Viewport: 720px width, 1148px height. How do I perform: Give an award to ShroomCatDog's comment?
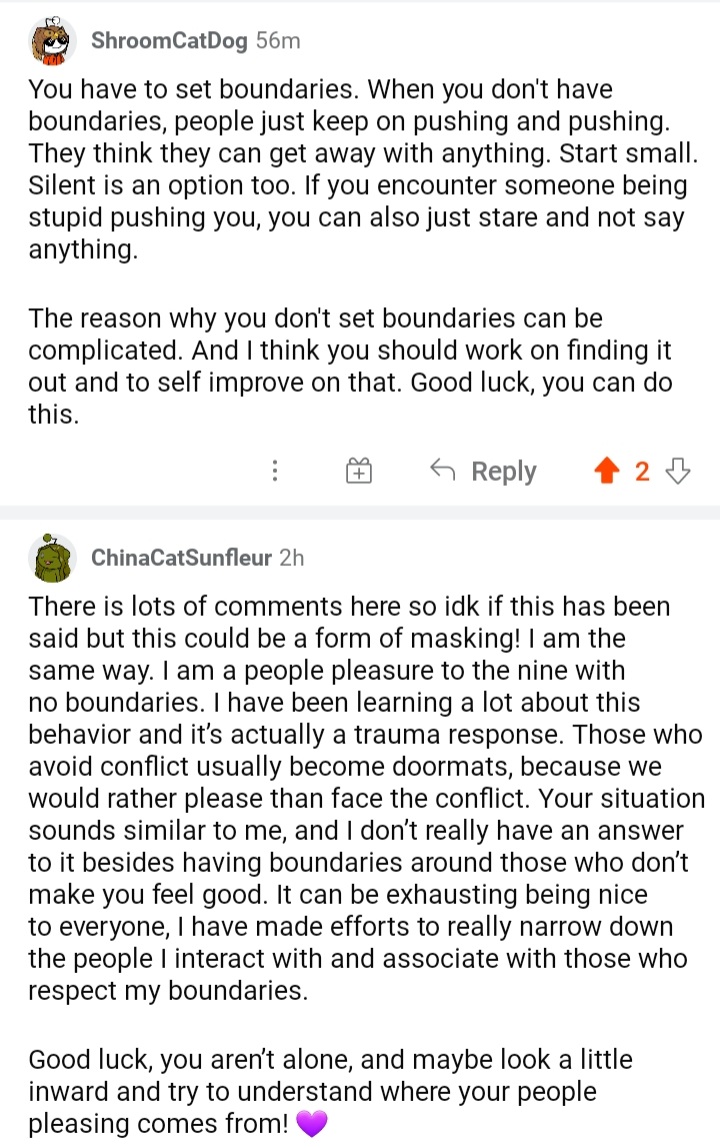[x=359, y=471]
